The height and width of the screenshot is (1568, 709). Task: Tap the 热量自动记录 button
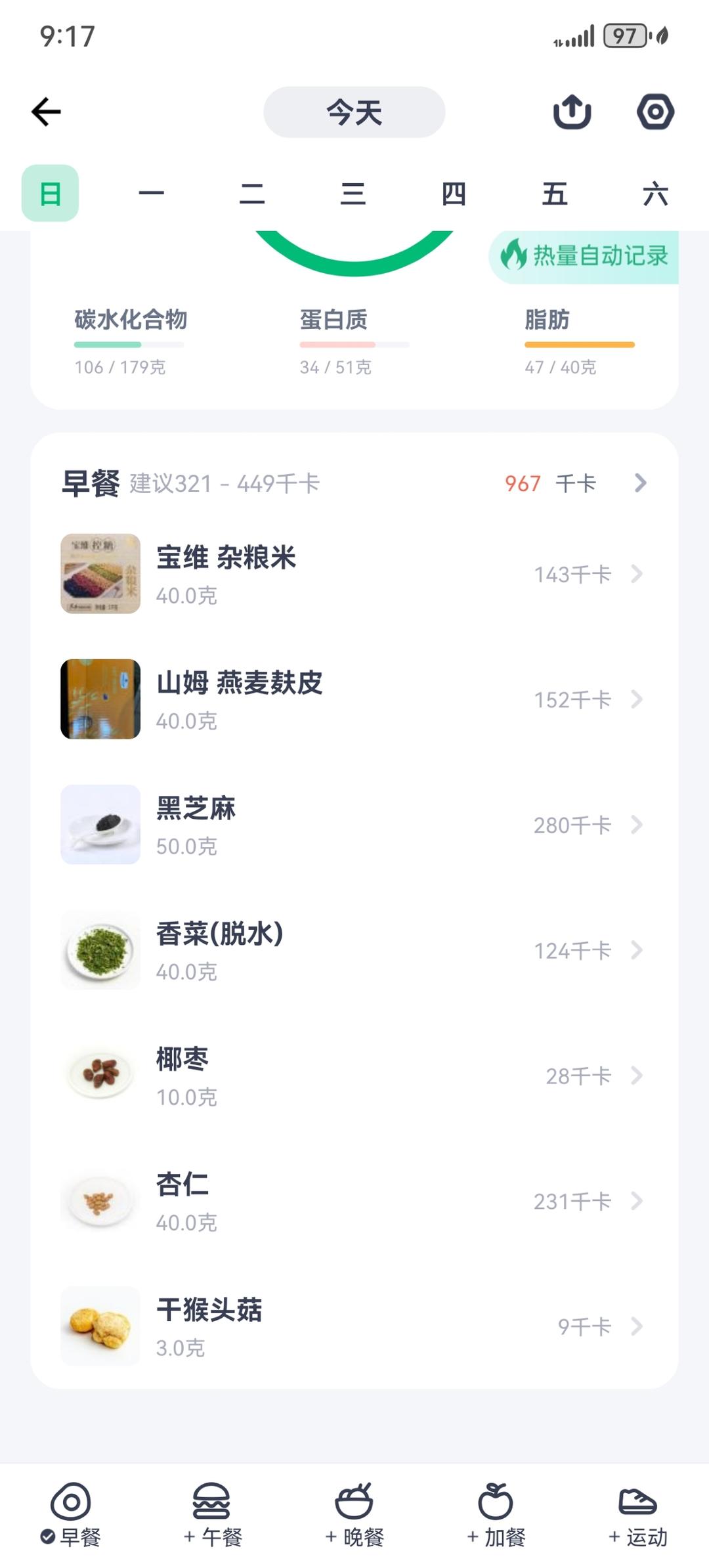click(584, 256)
